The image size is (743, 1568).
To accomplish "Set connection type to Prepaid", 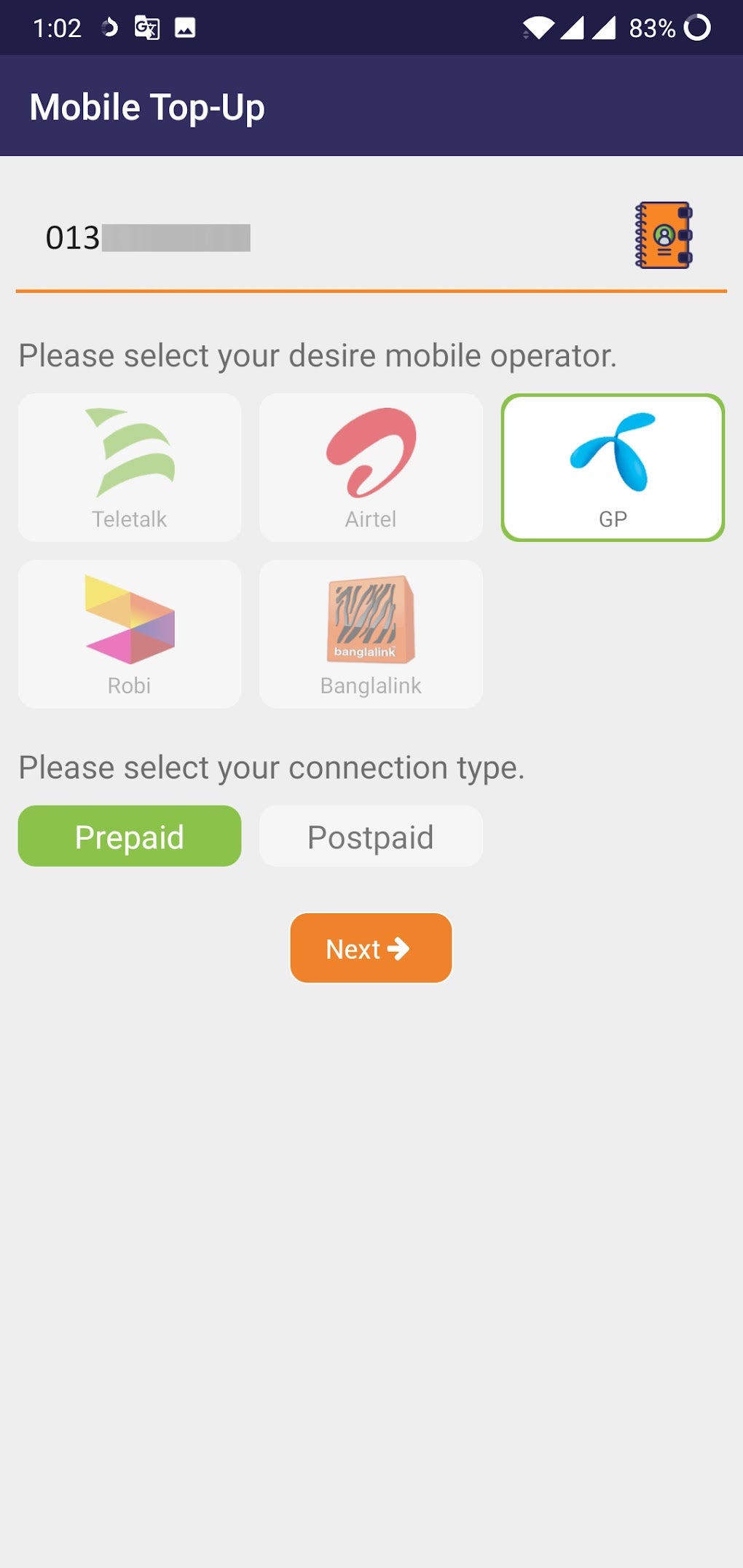I will tap(130, 836).
